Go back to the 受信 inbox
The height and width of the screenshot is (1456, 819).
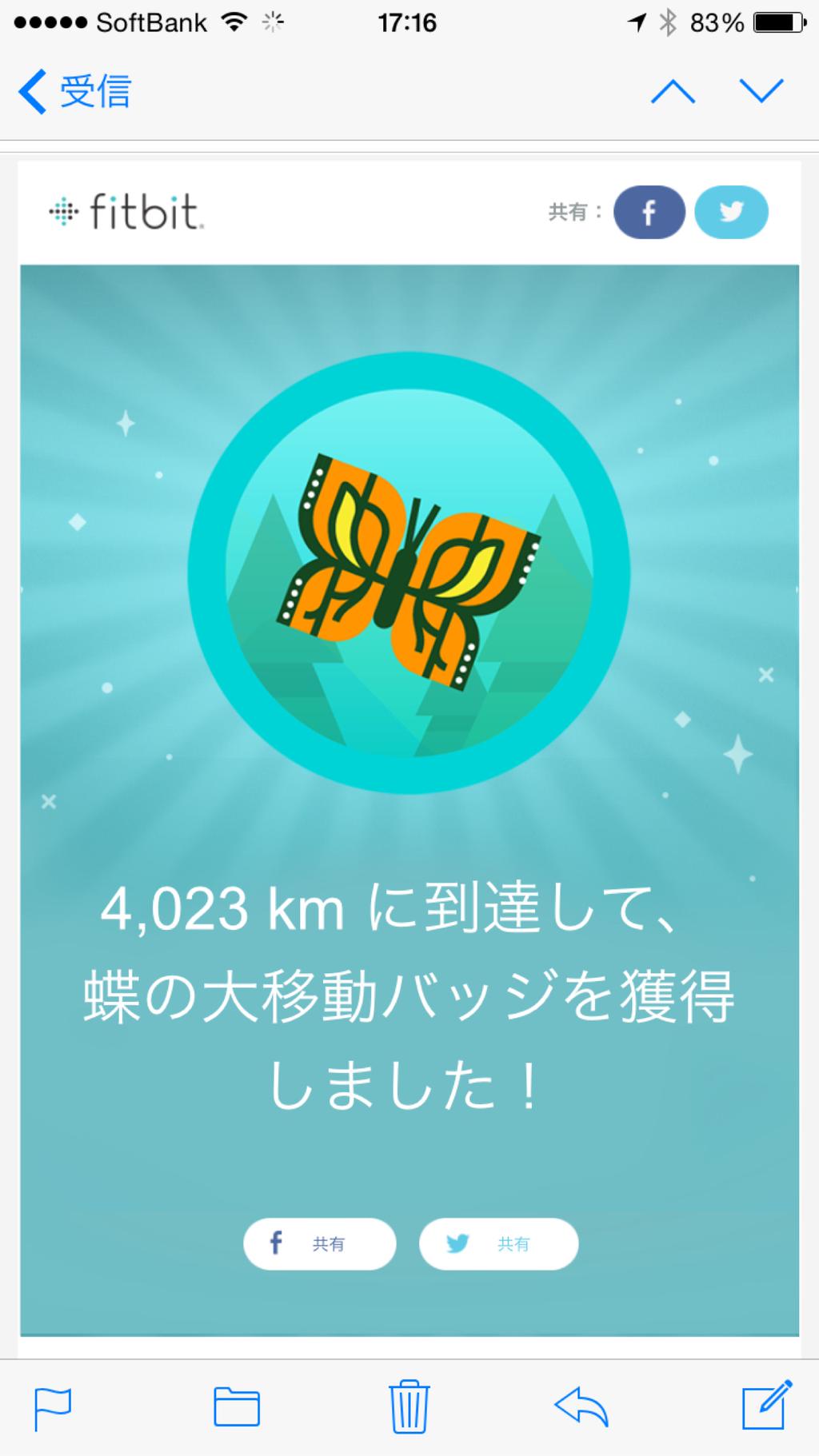click(74, 91)
